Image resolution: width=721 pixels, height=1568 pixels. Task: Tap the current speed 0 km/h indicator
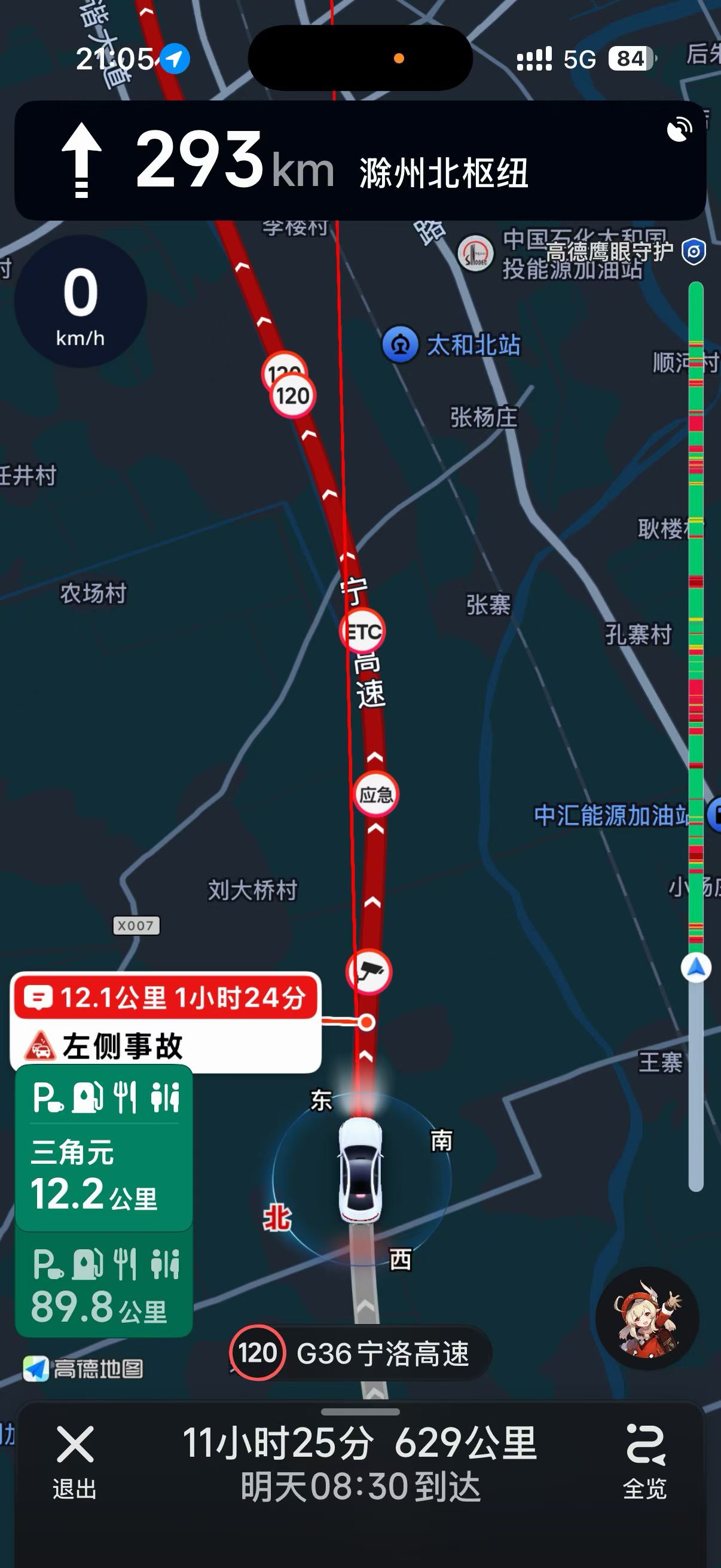tap(83, 304)
